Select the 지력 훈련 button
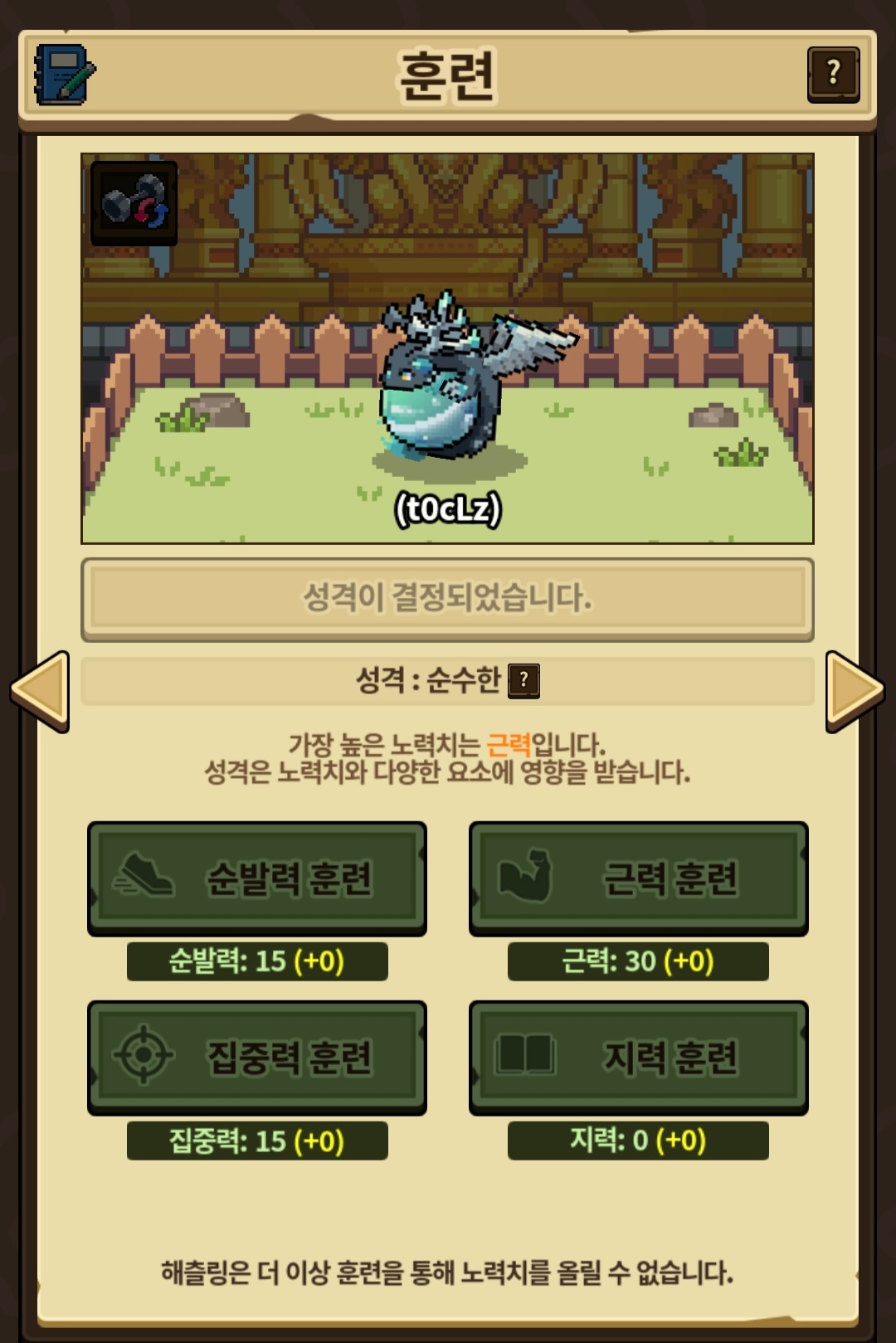Screen dimensions: 896x1343 pyautogui.click(x=638, y=1058)
